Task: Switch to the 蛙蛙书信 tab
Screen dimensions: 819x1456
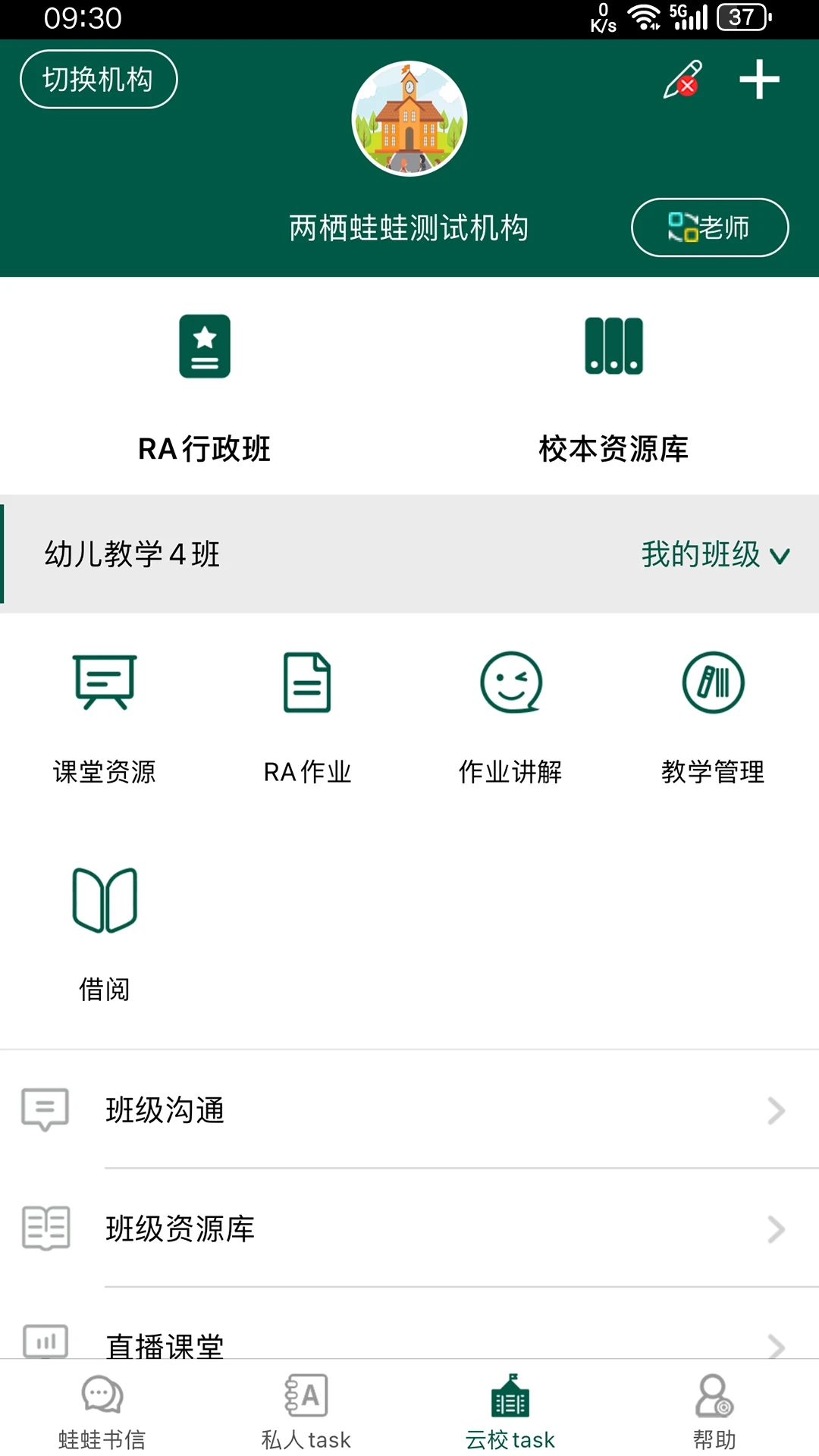Action: pyautogui.click(x=102, y=1410)
